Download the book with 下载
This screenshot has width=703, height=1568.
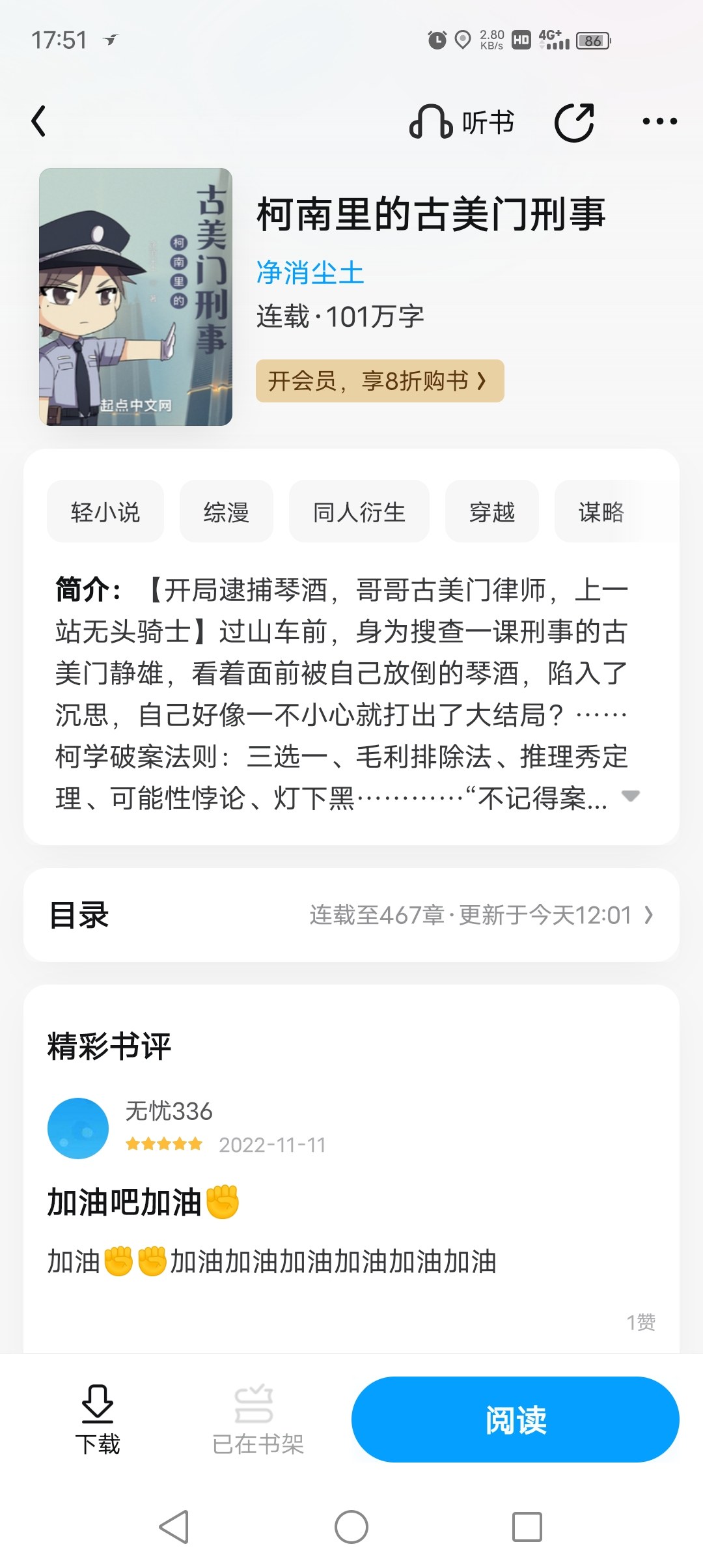[x=98, y=1421]
